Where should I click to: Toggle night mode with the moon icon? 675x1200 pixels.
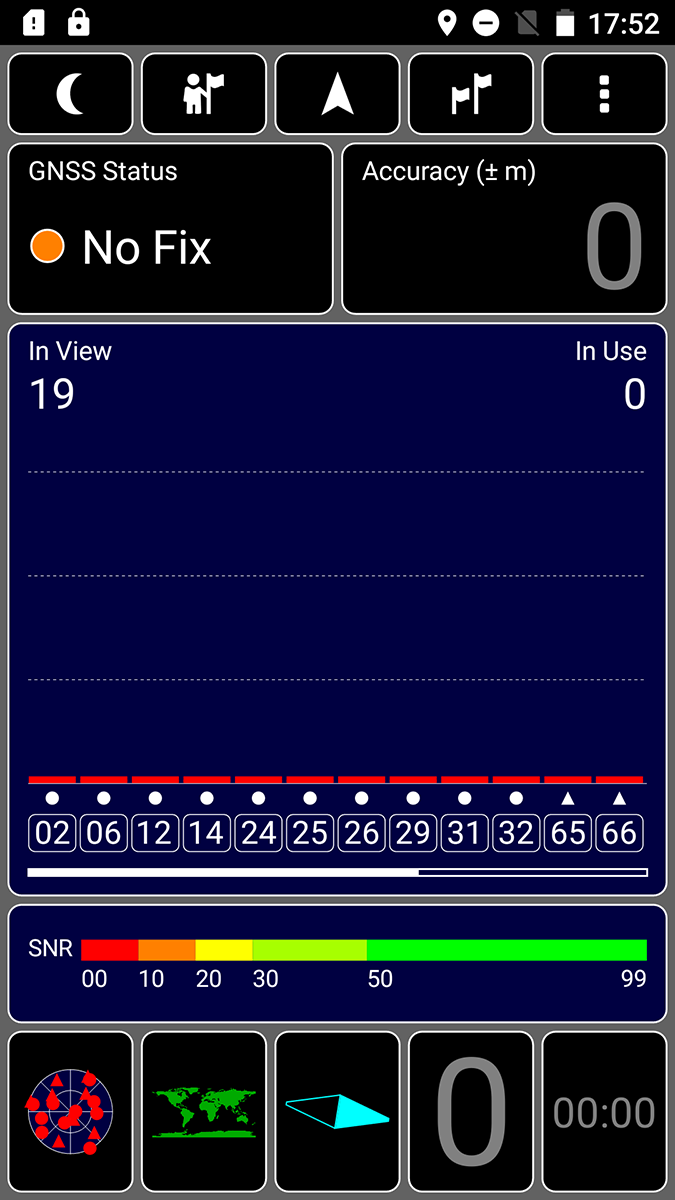point(71,94)
